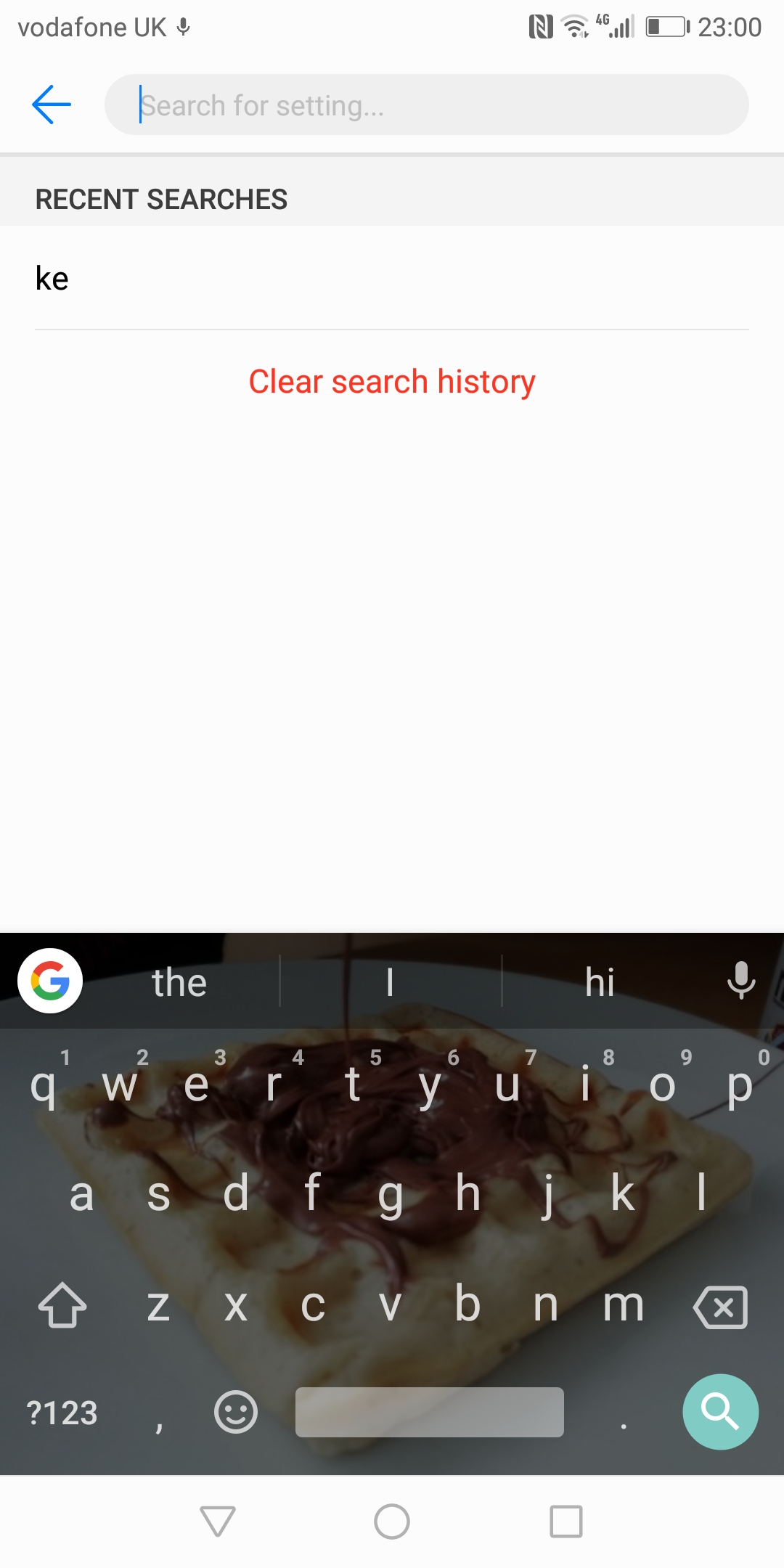Tap the space bar
This screenshot has width=784, height=1568.
coord(430,1412)
